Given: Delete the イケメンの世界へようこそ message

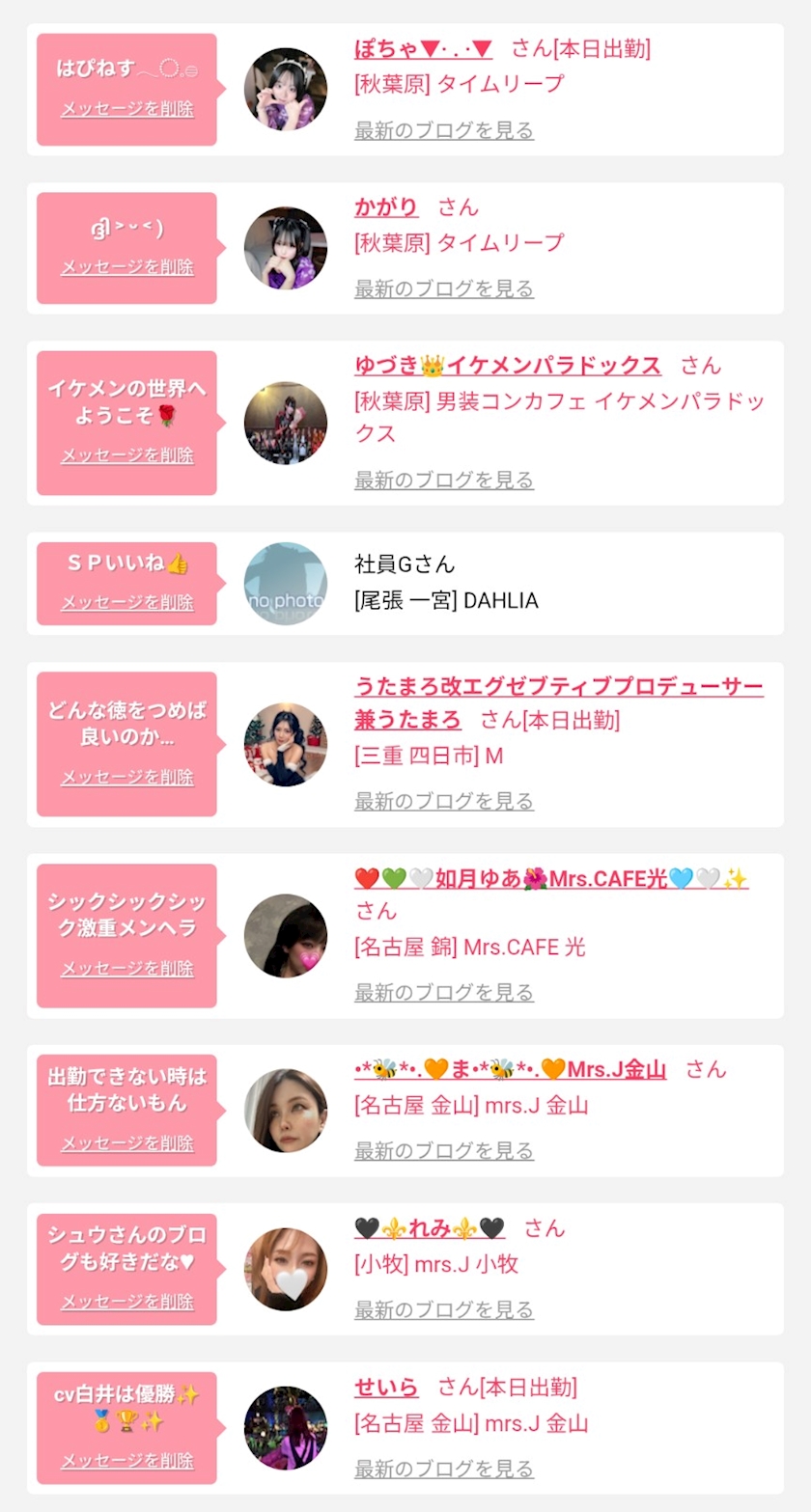Looking at the screenshot, I should (x=127, y=455).
